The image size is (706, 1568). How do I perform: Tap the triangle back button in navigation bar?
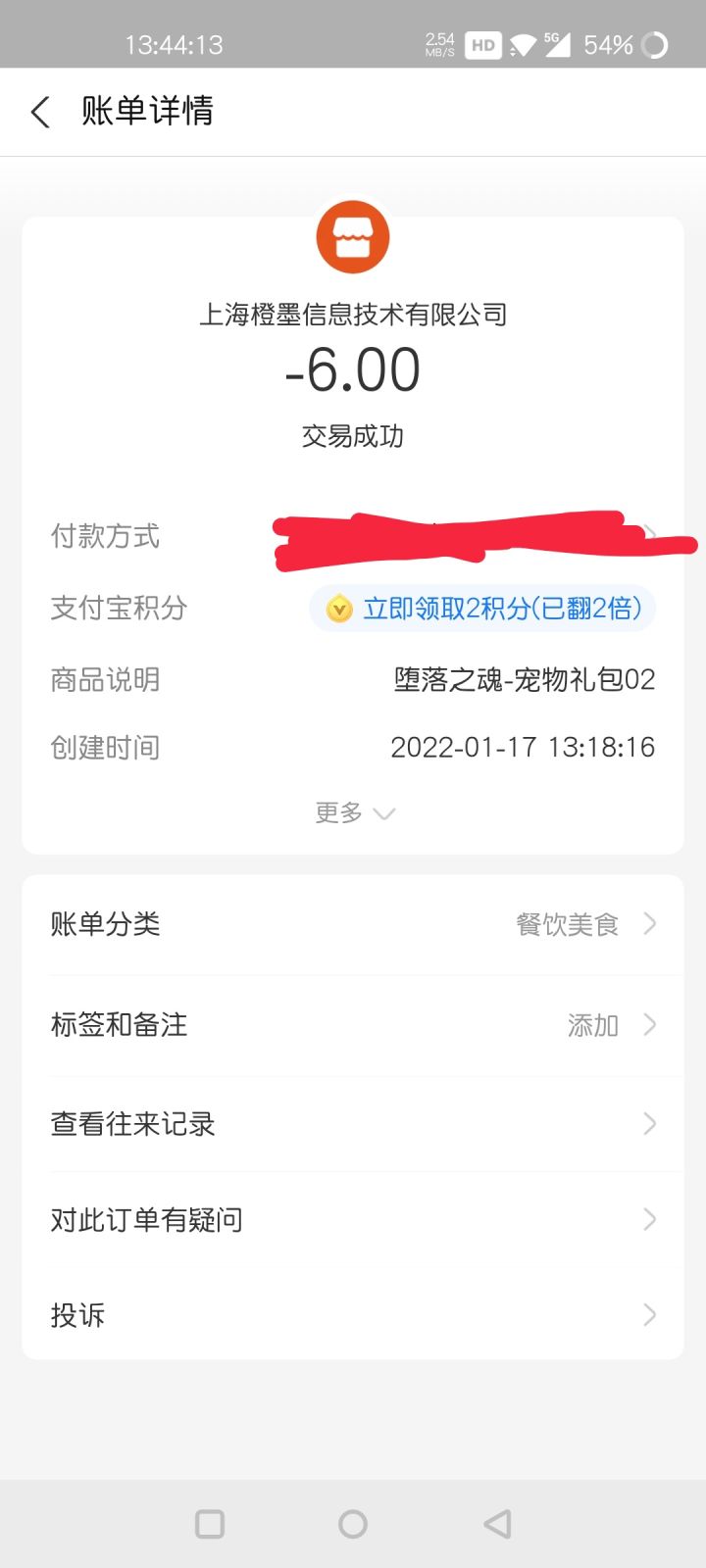pos(496,1524)
